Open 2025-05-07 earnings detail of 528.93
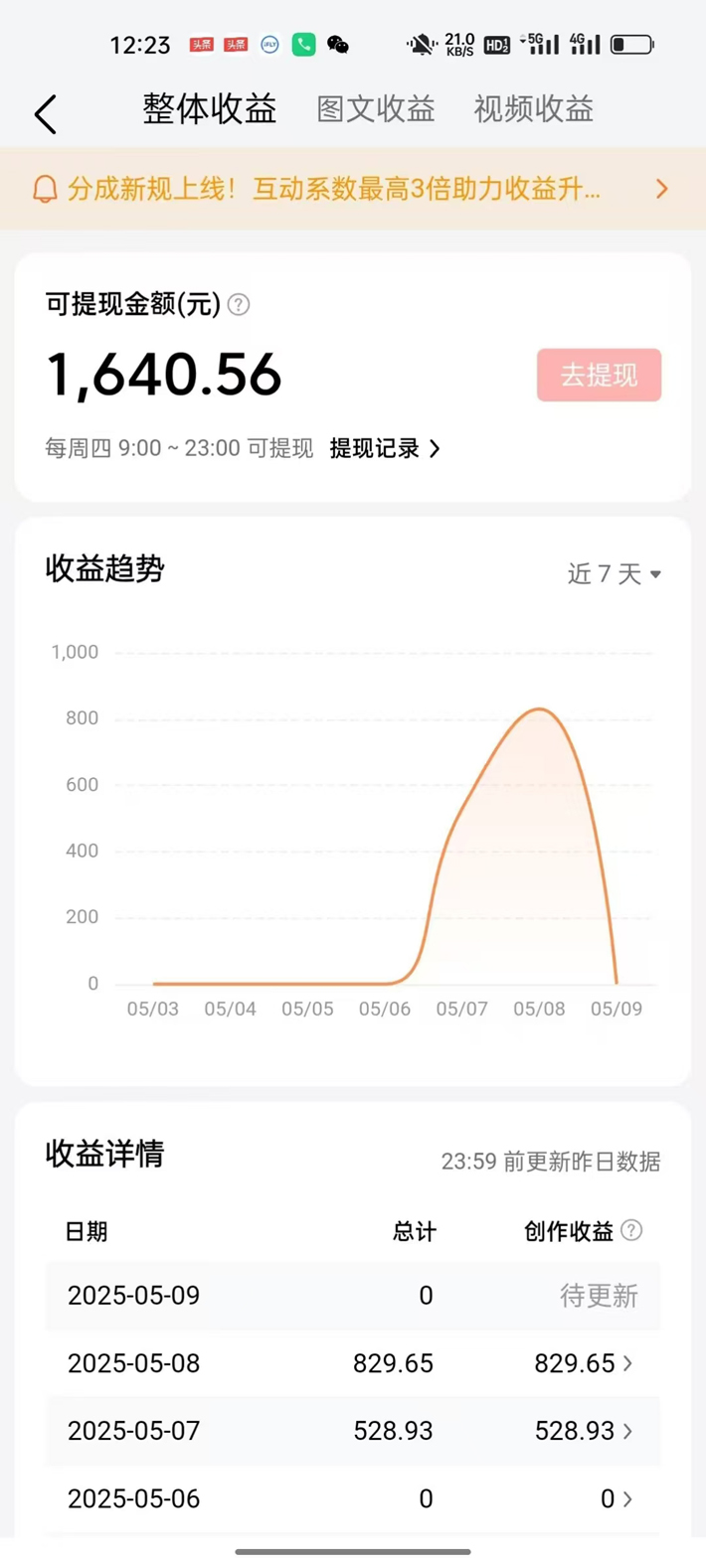This screenshot has width=706, height=1568. click(x=584, y=1431)
